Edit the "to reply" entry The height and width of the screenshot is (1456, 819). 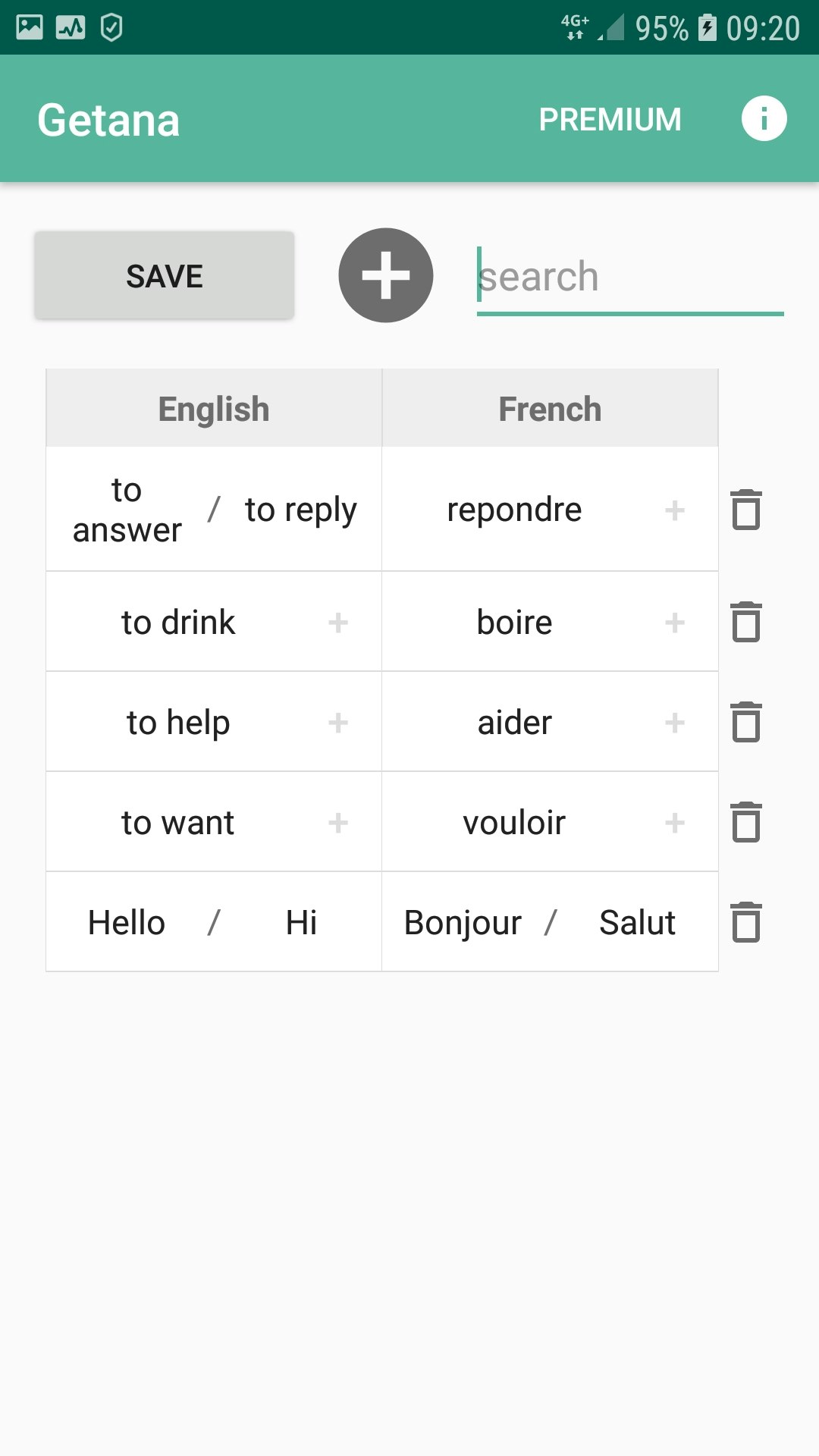pyautogui.click(x=300, y=510)
